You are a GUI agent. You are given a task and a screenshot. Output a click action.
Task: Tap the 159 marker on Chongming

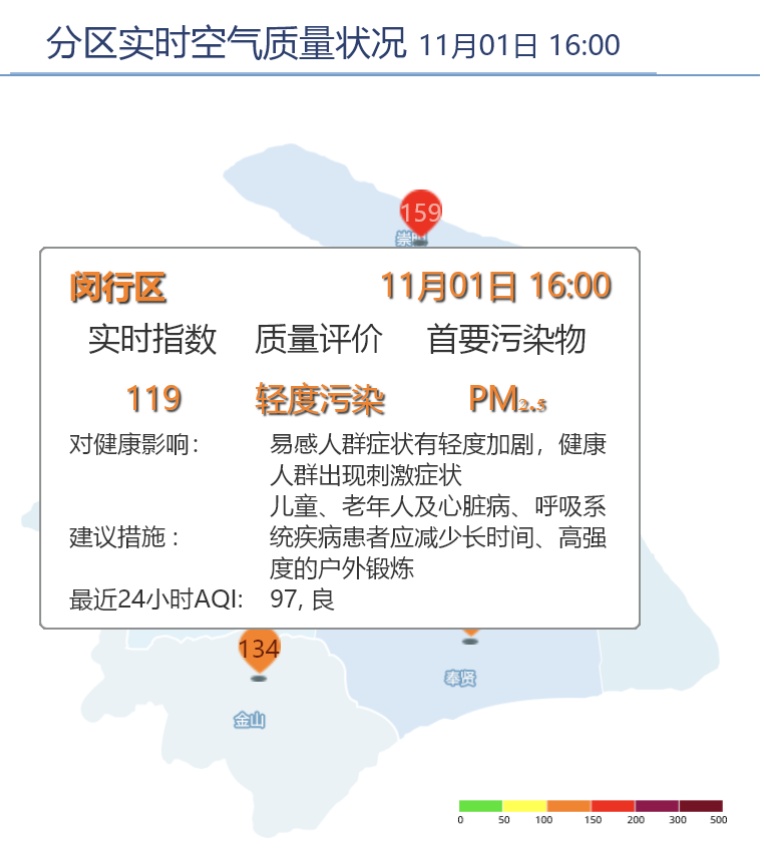(x=420, y=212)
